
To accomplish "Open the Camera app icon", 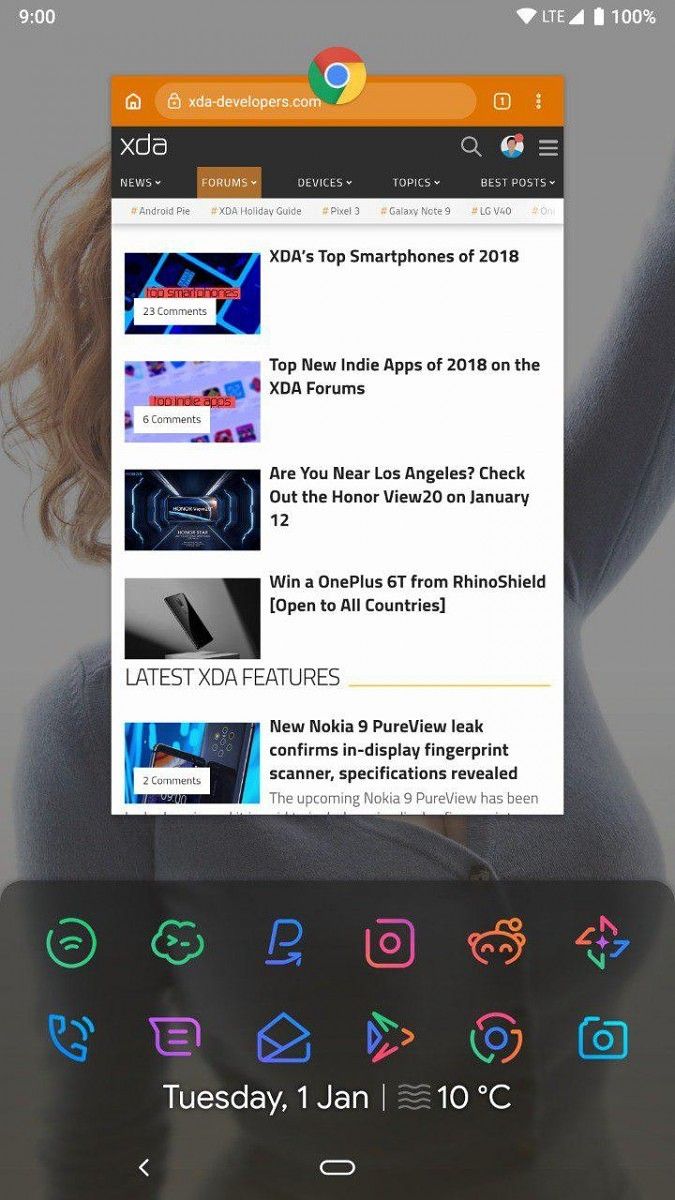I will 602,1039.
